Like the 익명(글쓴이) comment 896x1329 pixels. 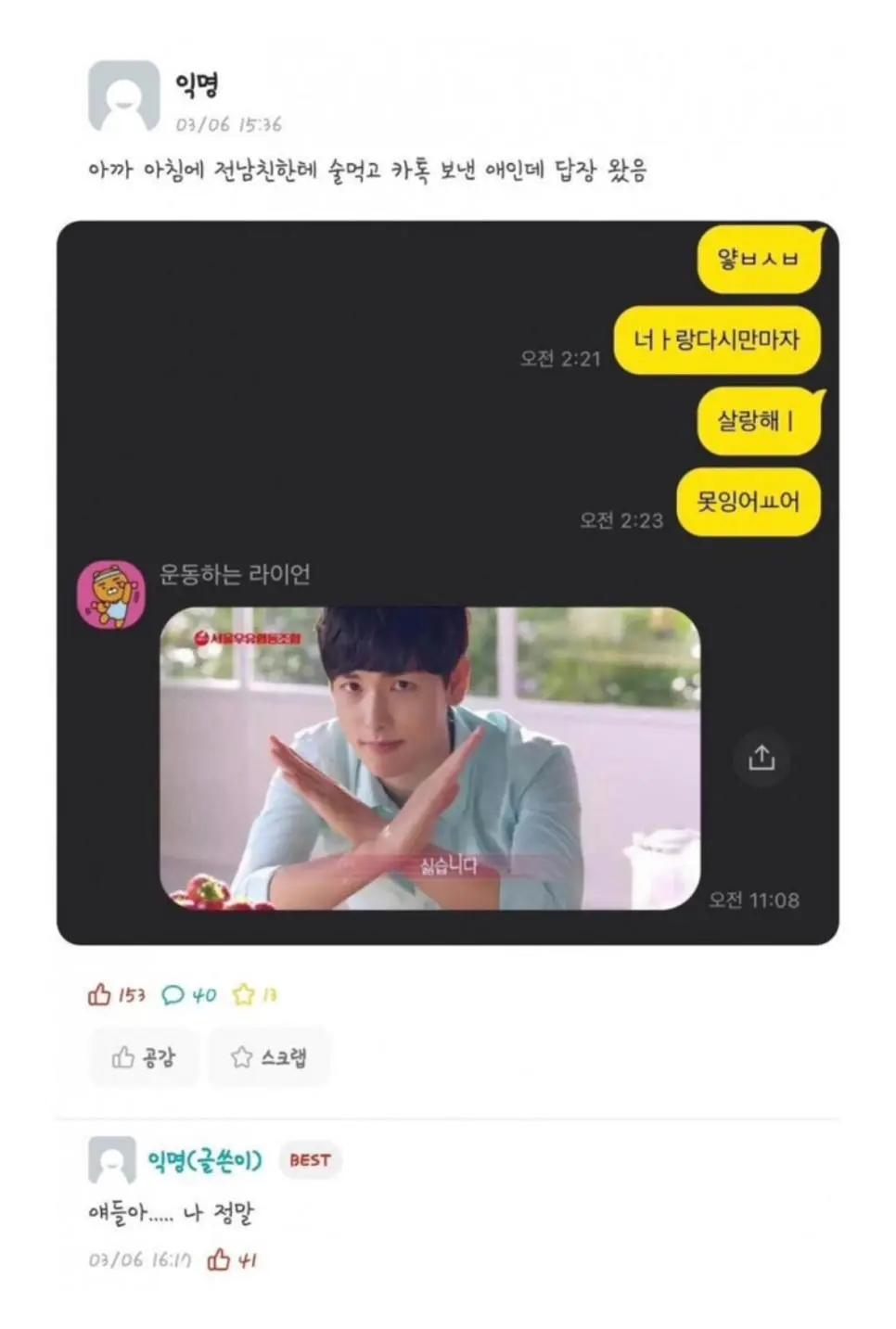click(x=220, y=1259)
